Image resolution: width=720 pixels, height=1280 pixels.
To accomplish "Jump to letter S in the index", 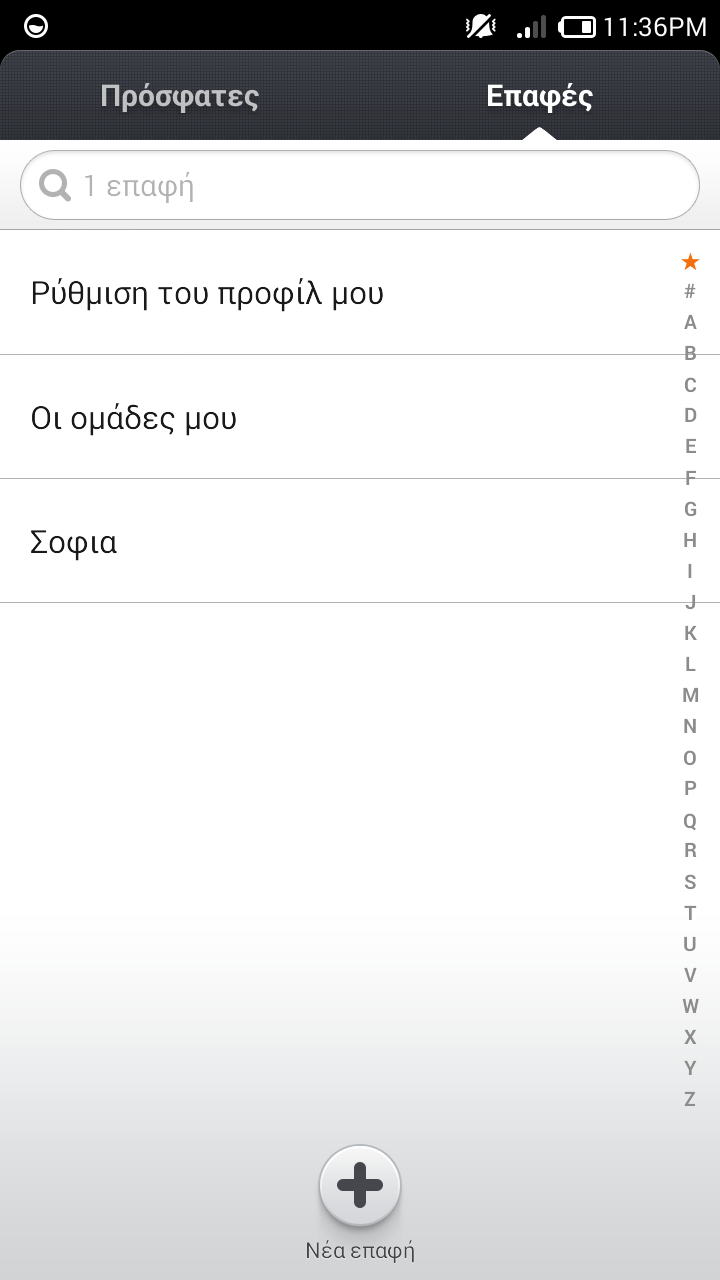I will coord(690,882).
